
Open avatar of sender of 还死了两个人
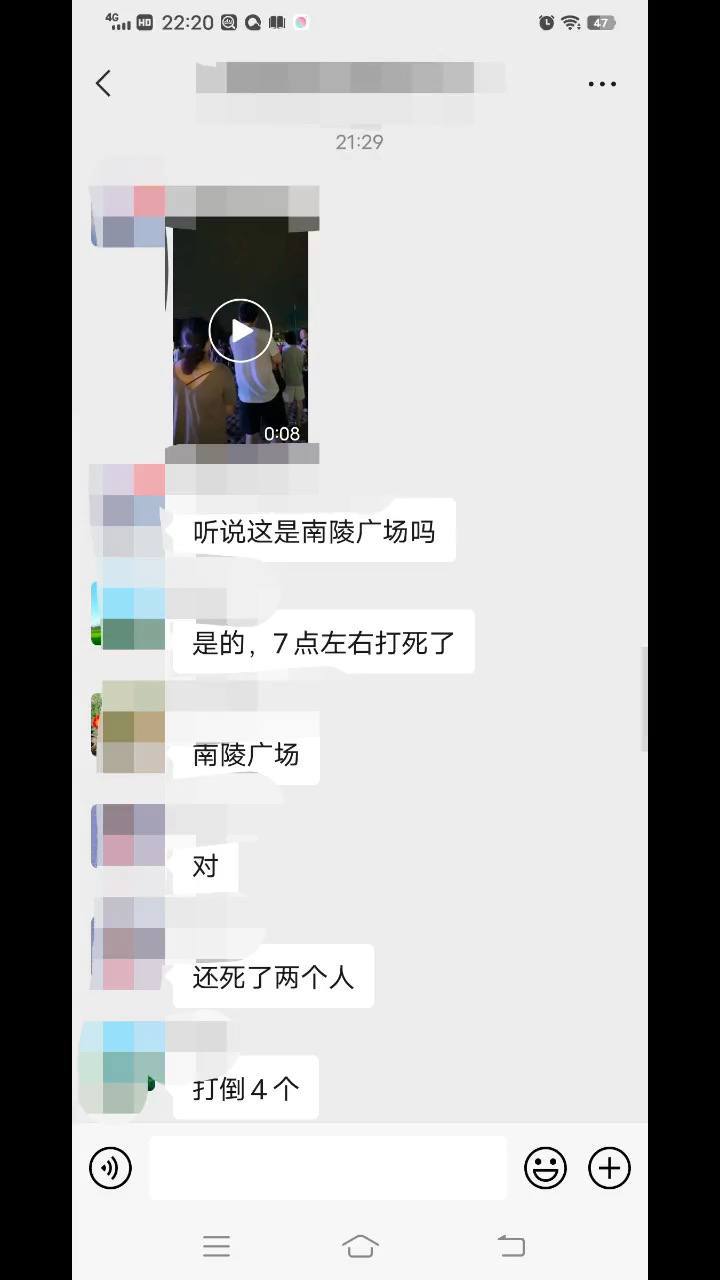(128, 943)
